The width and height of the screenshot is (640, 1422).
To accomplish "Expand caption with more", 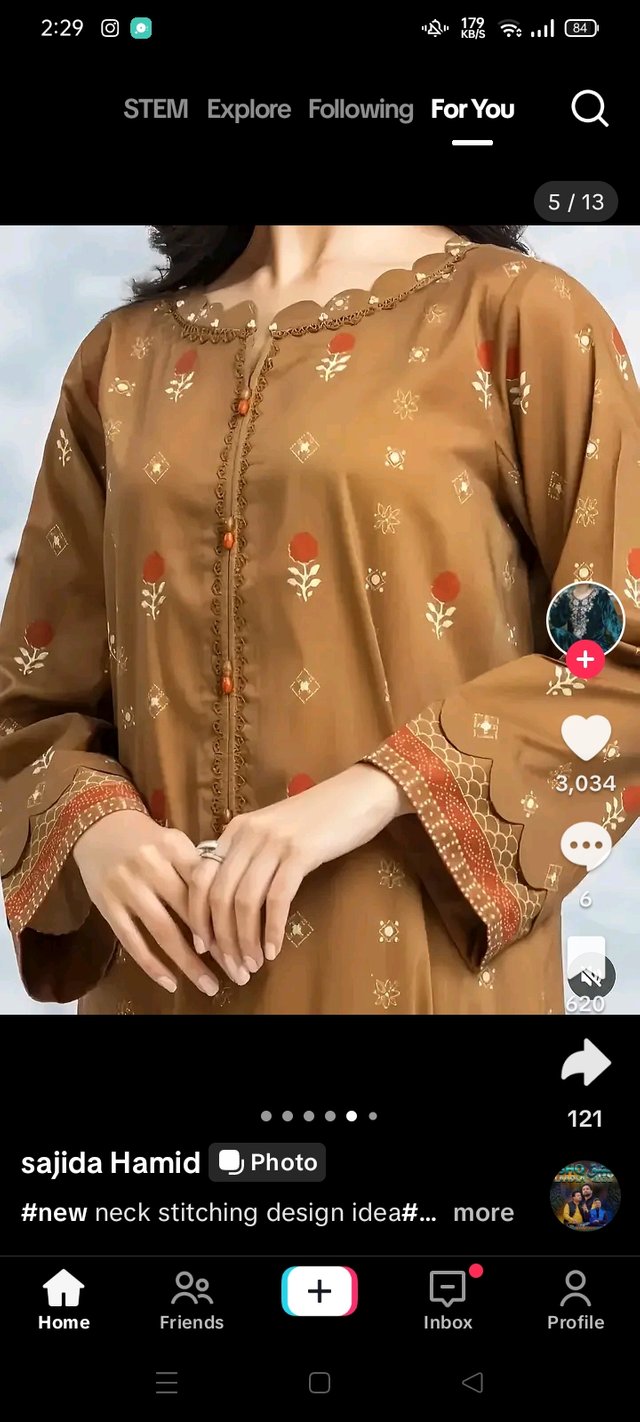I will pyautogui.click(x=483, y=1213).
